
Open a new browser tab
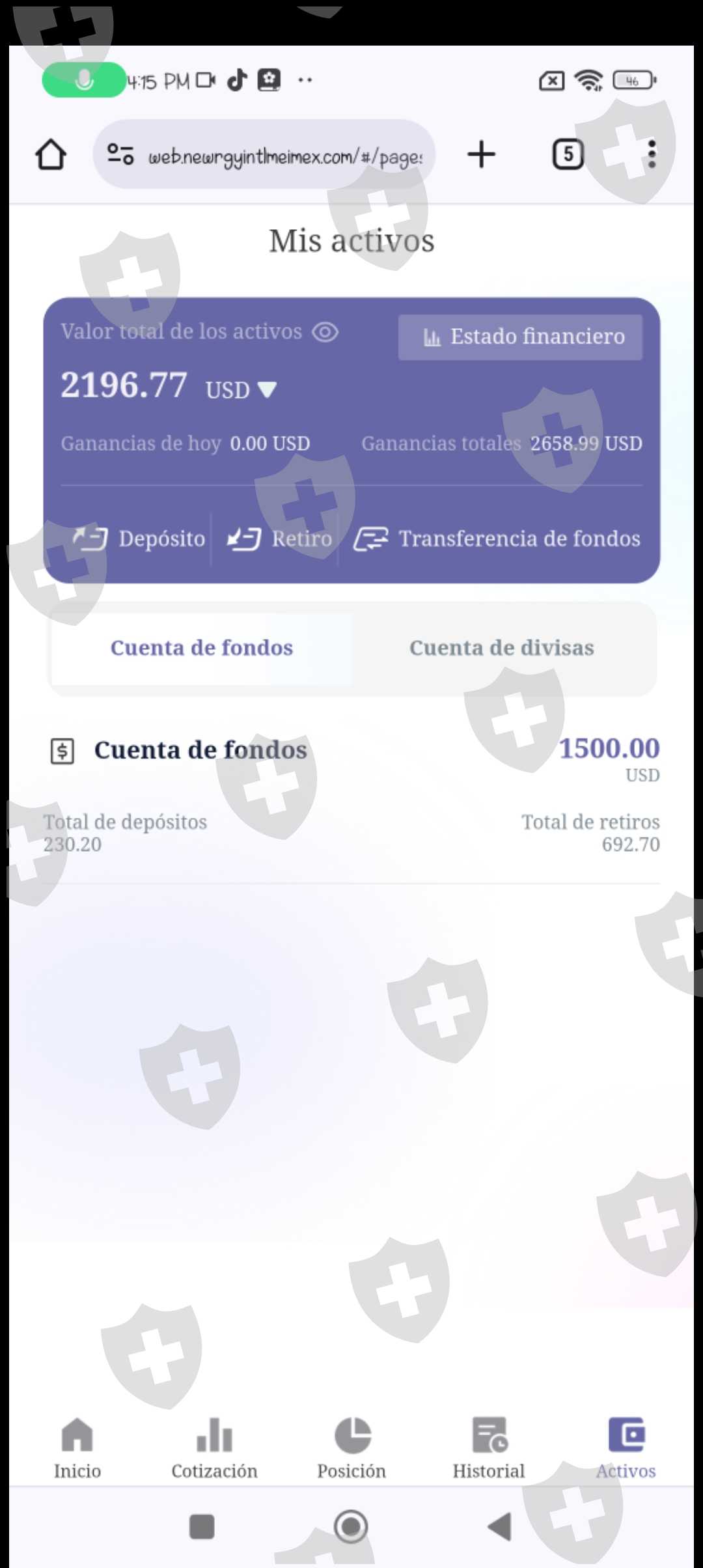point(481,155)
